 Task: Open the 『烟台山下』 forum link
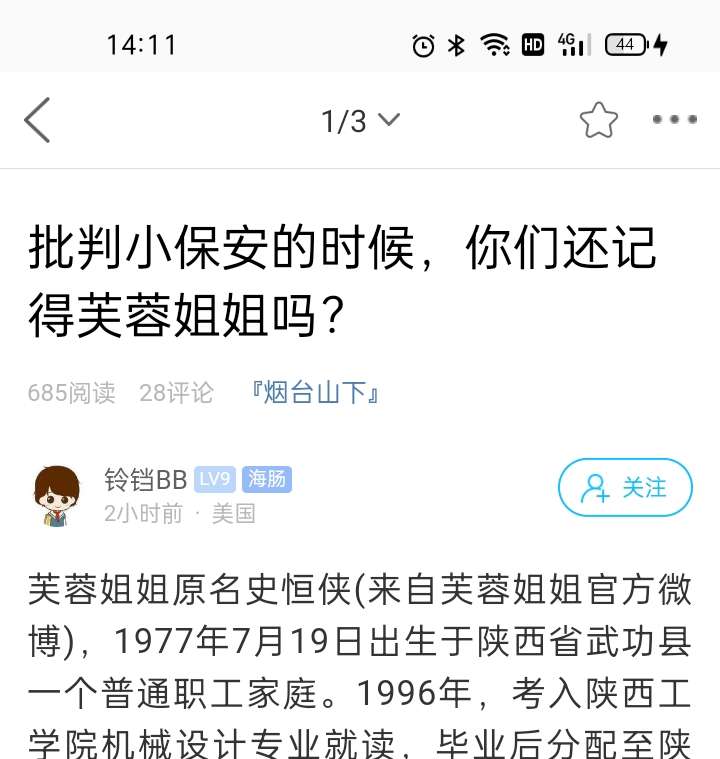(316, 393)
